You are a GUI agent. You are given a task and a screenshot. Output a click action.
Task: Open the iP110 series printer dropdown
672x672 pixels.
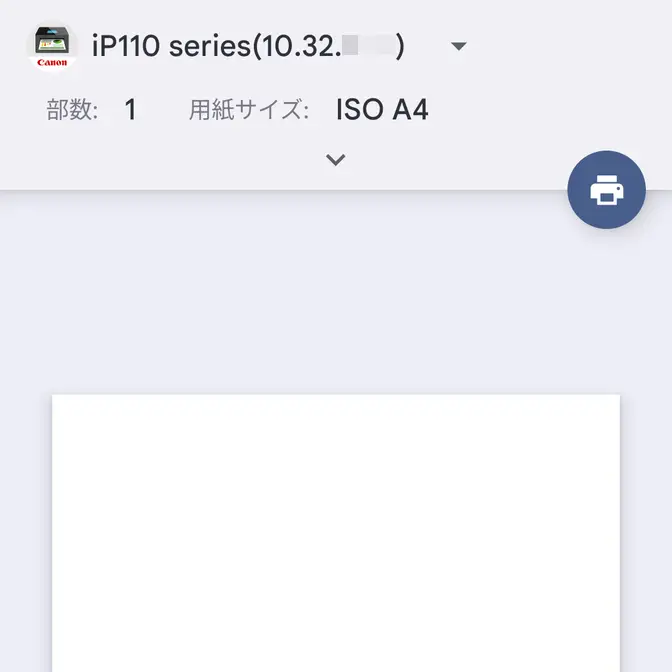click(458, 47)
